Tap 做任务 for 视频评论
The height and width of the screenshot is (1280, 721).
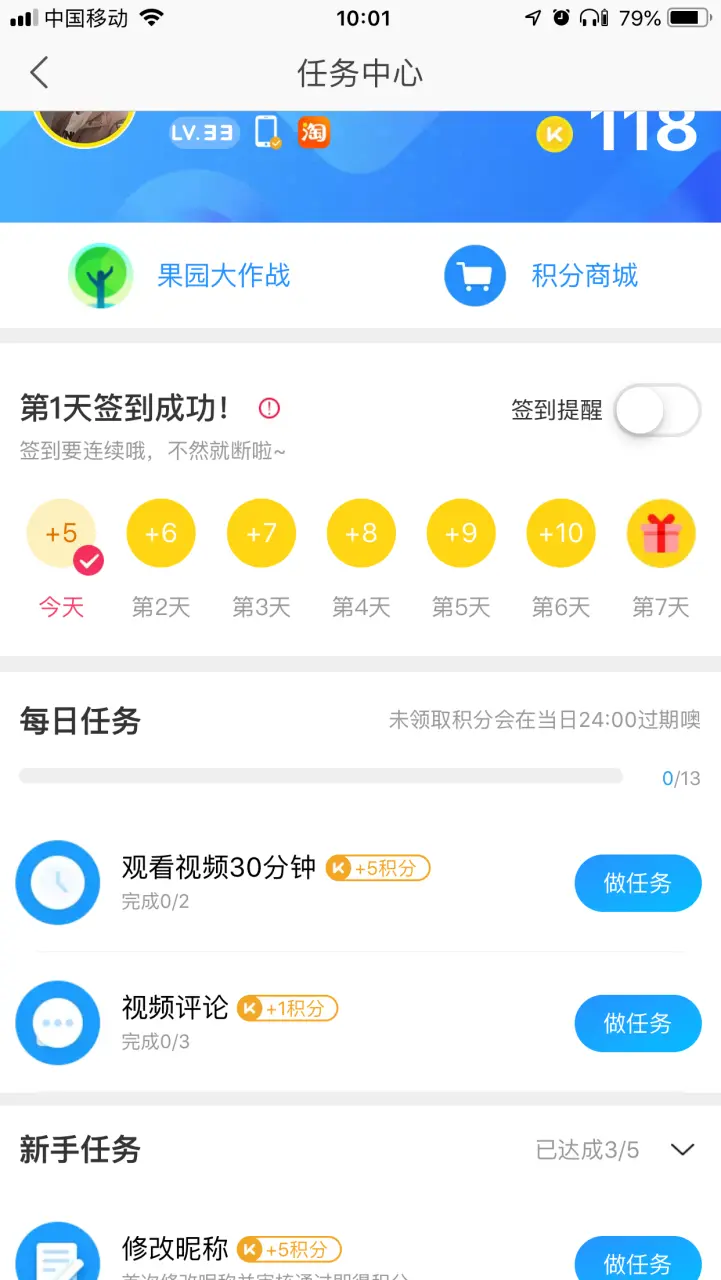637,1023
